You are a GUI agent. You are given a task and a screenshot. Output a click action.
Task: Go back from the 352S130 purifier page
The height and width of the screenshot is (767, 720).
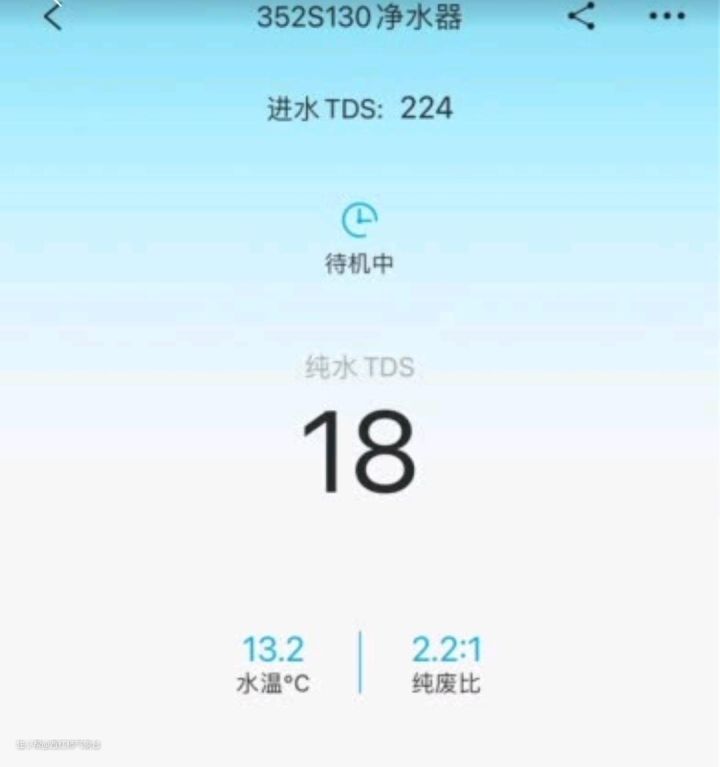pos(53,17)
